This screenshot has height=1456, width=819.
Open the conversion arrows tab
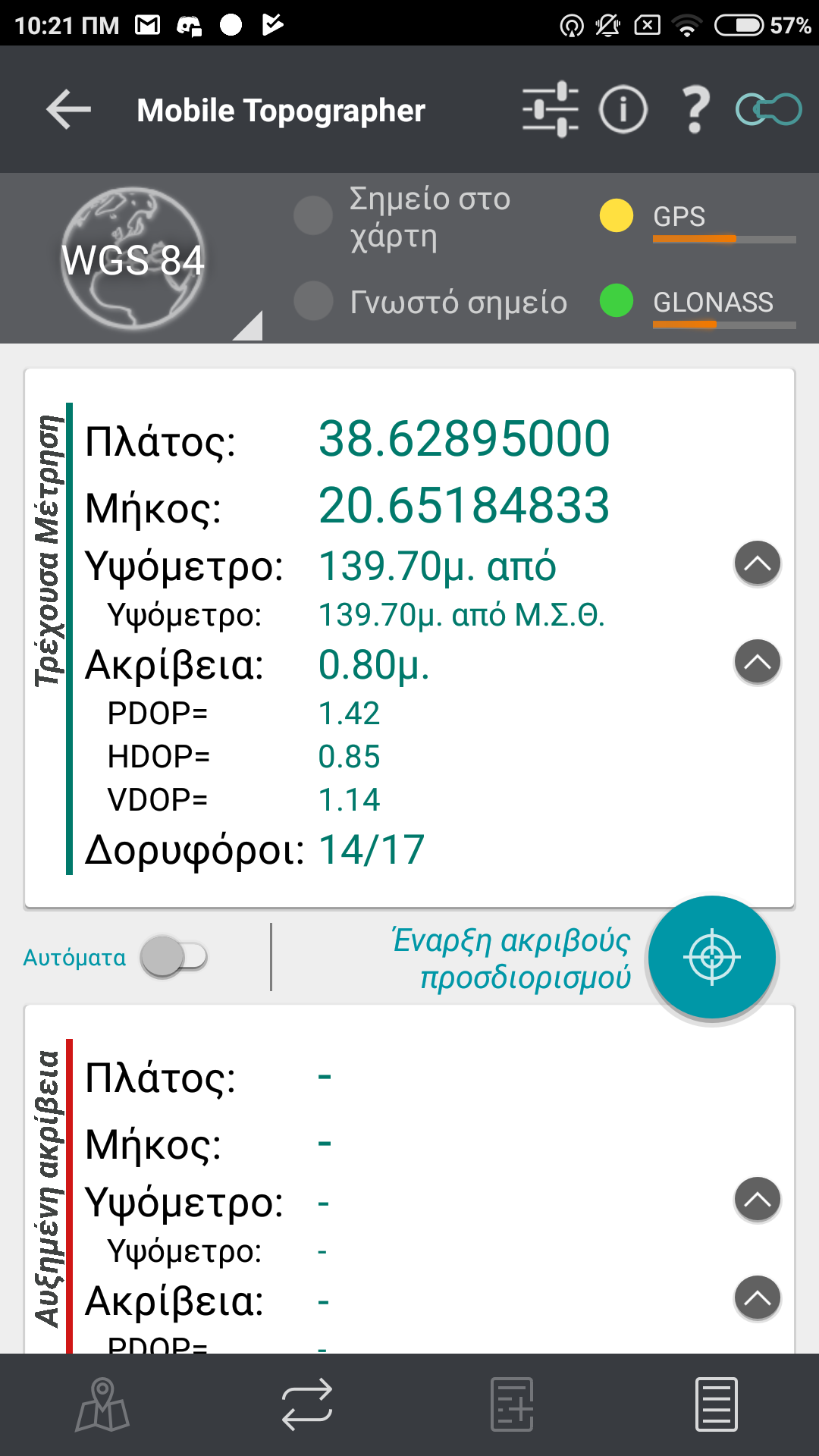pos(307,1404)
